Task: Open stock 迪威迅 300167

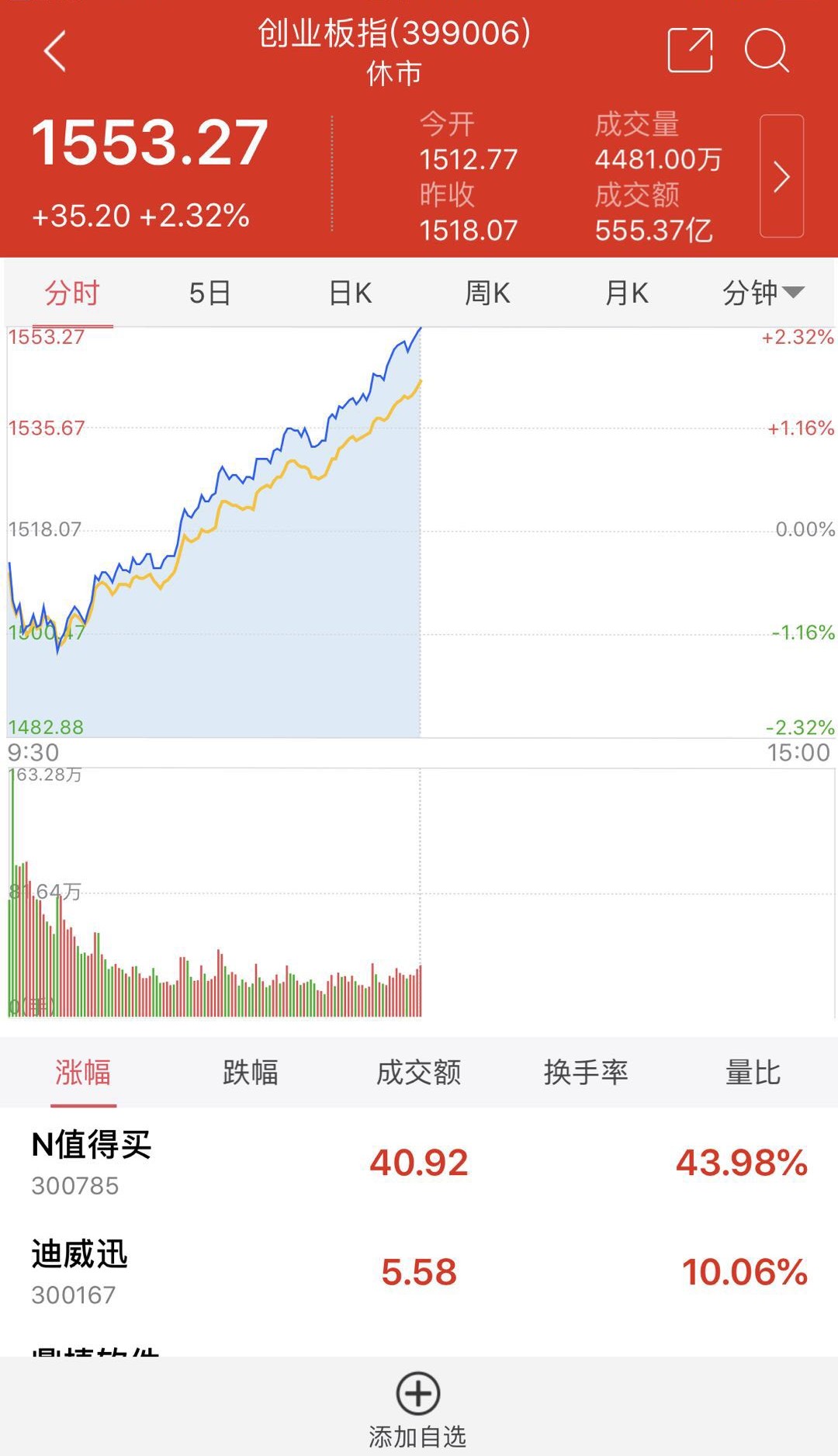Action: [x=419, y=1272]
